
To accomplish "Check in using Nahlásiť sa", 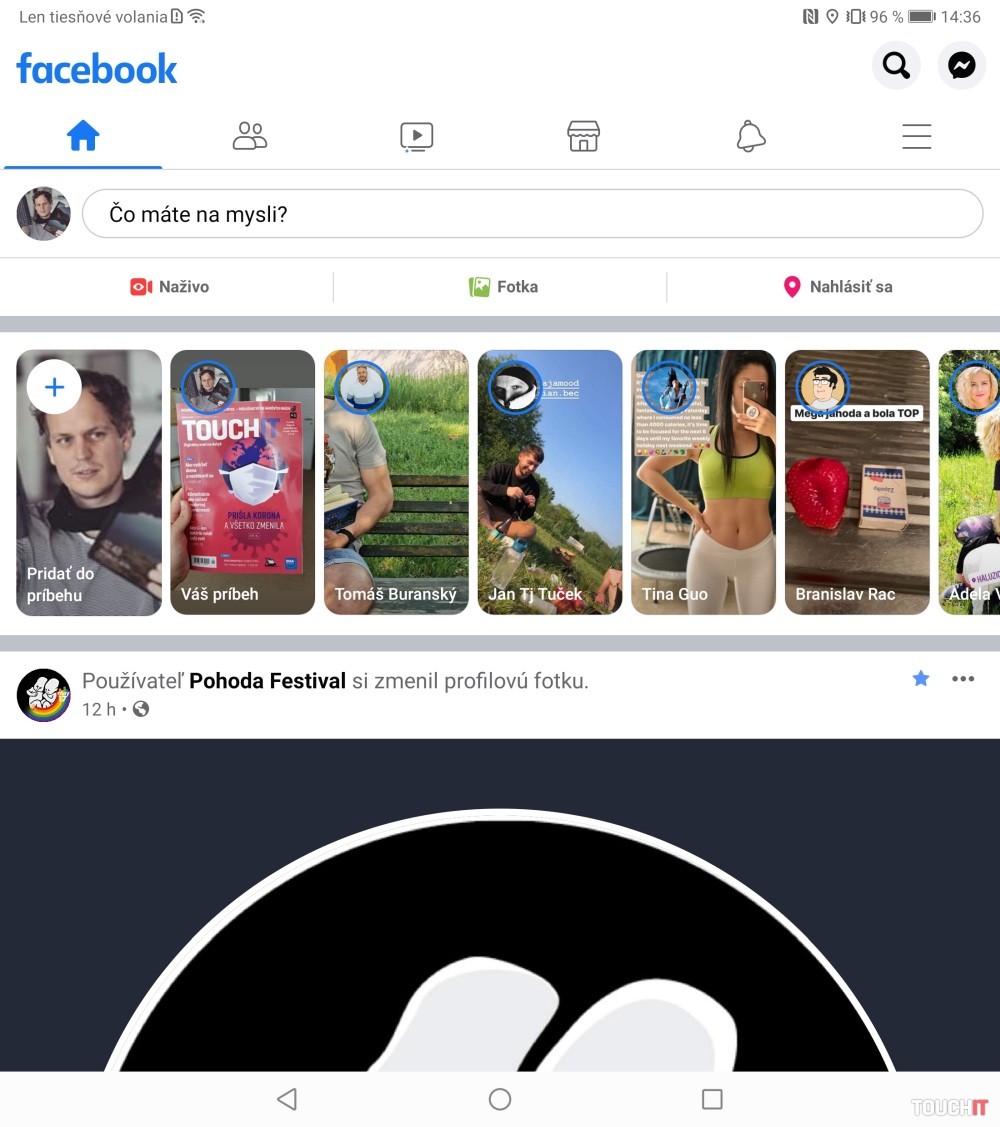I will pyautogui.click(x=837, y=287).
